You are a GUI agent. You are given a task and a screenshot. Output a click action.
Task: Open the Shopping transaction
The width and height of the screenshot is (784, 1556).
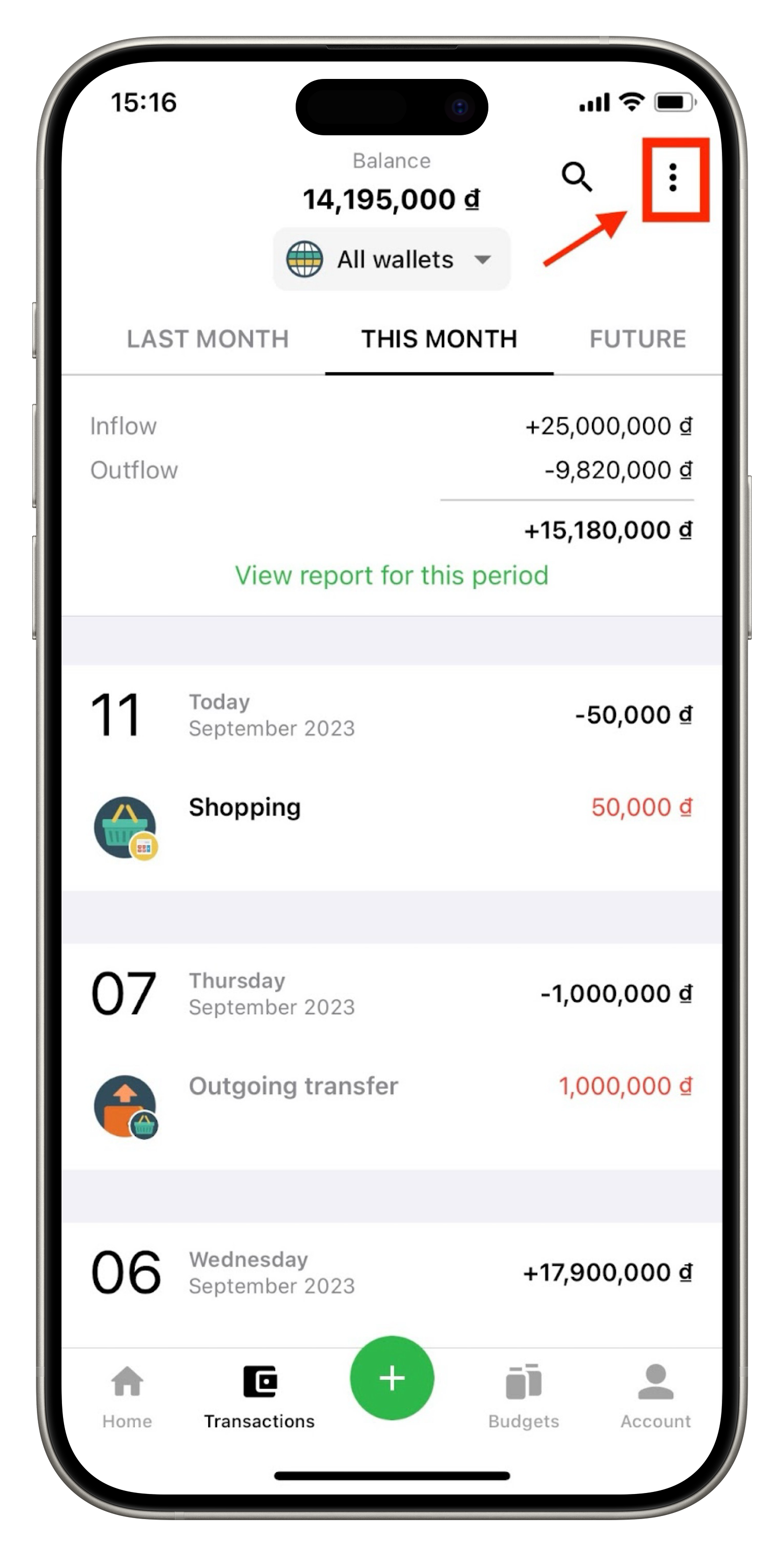(x=391, y=826)
